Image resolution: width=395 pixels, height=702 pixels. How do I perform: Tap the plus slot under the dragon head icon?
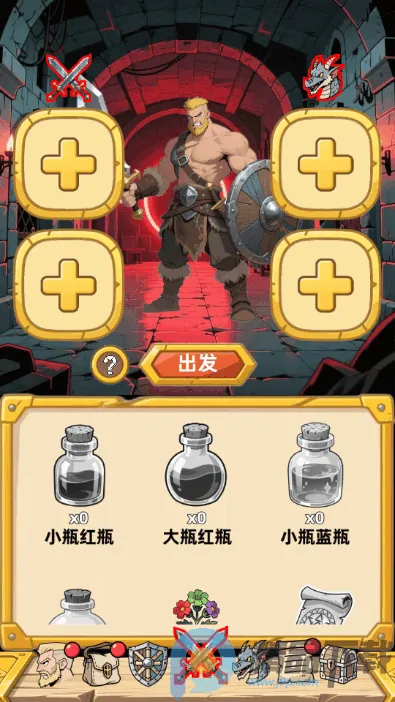pos(326,164)
